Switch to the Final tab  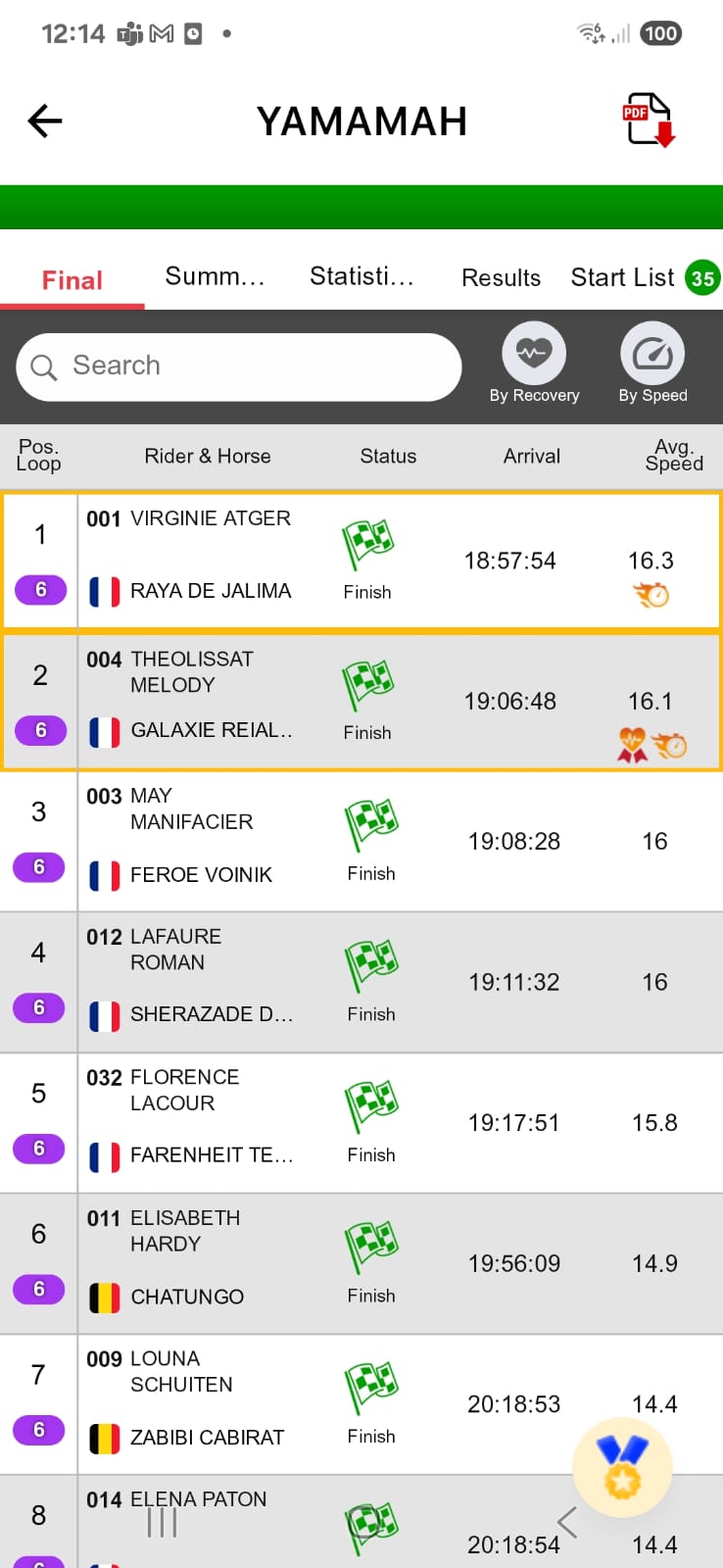(72, 280)
